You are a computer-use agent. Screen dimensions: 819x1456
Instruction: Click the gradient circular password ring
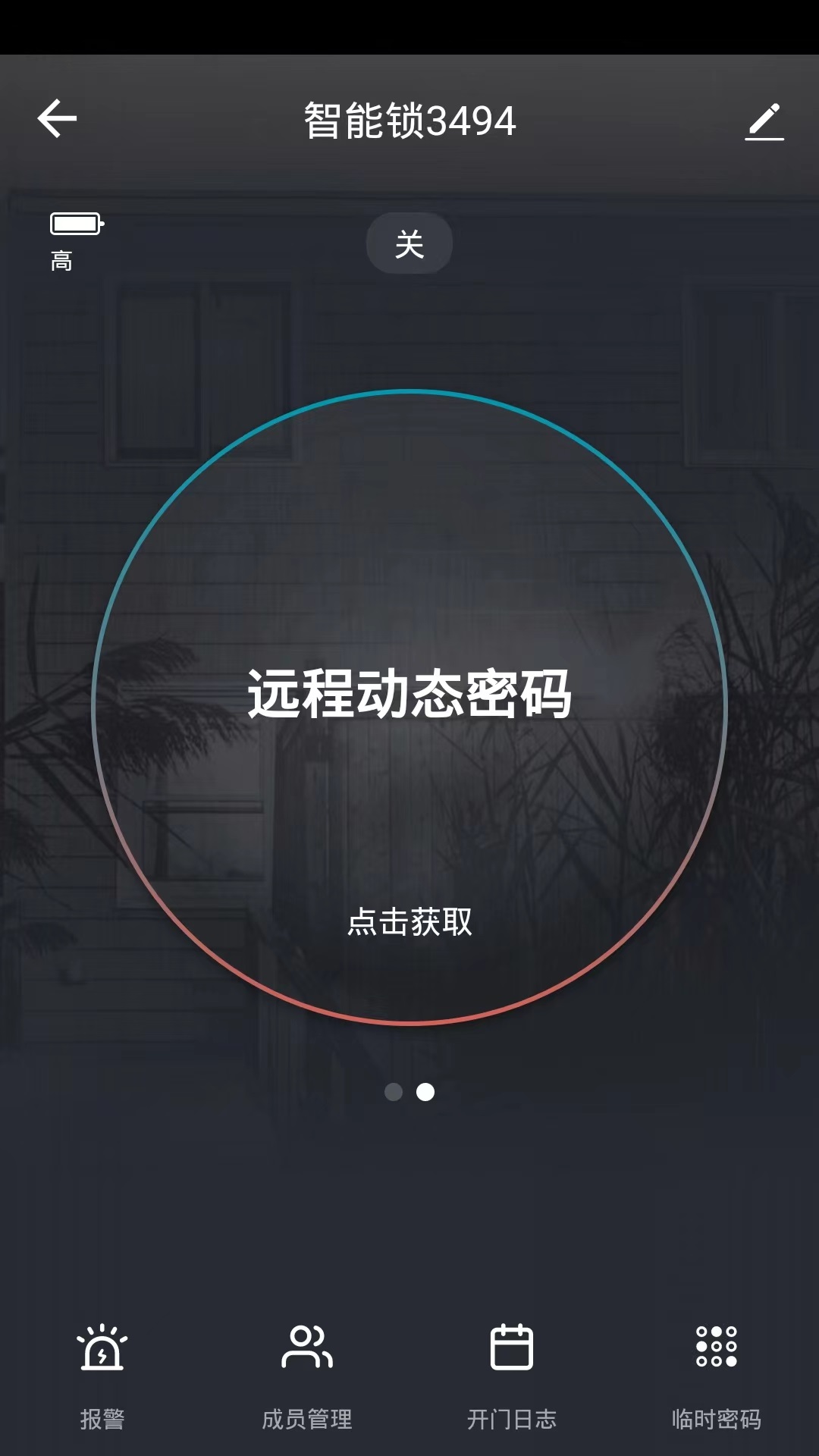tap(409, 709)
